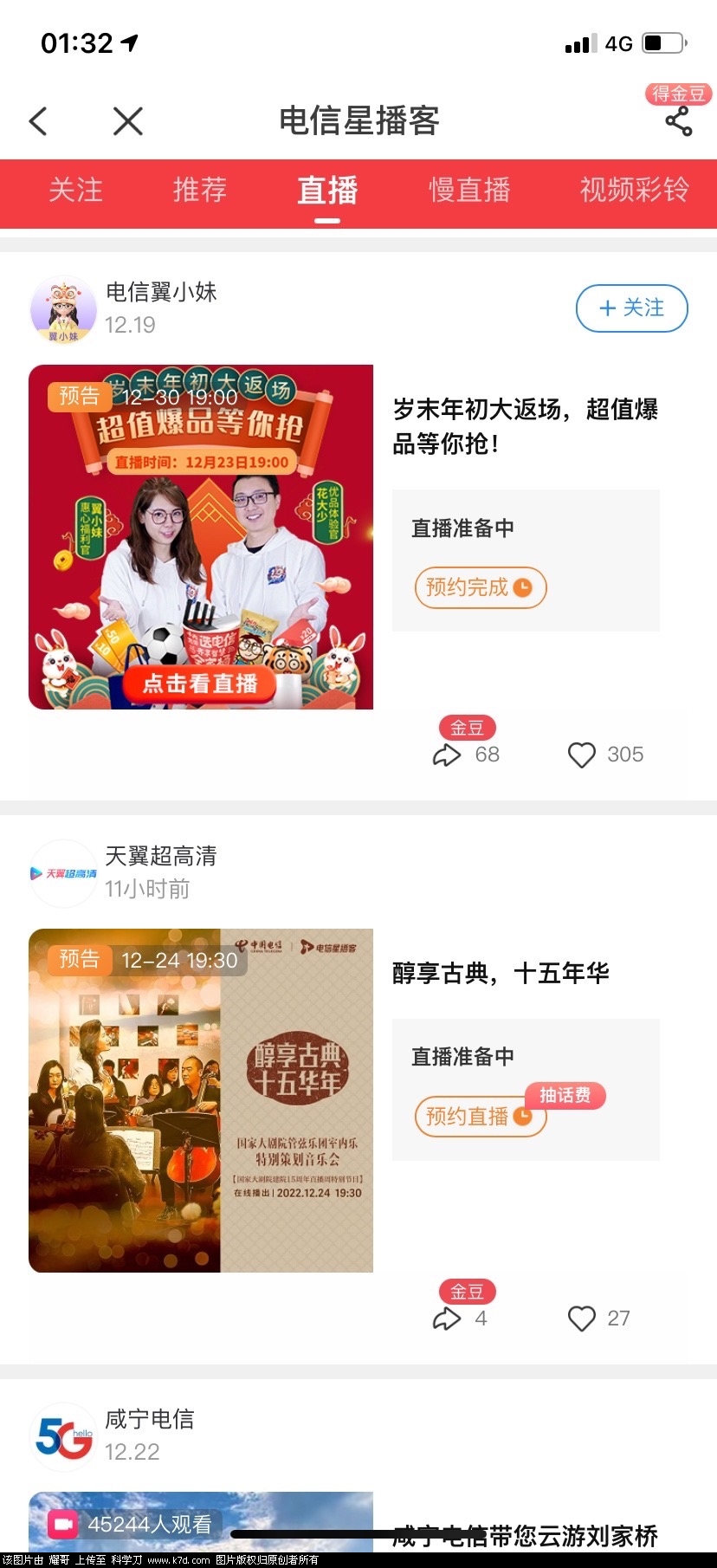717x1568 pixels.
Task: Go back with the left arrow
Action: [38, 121]
